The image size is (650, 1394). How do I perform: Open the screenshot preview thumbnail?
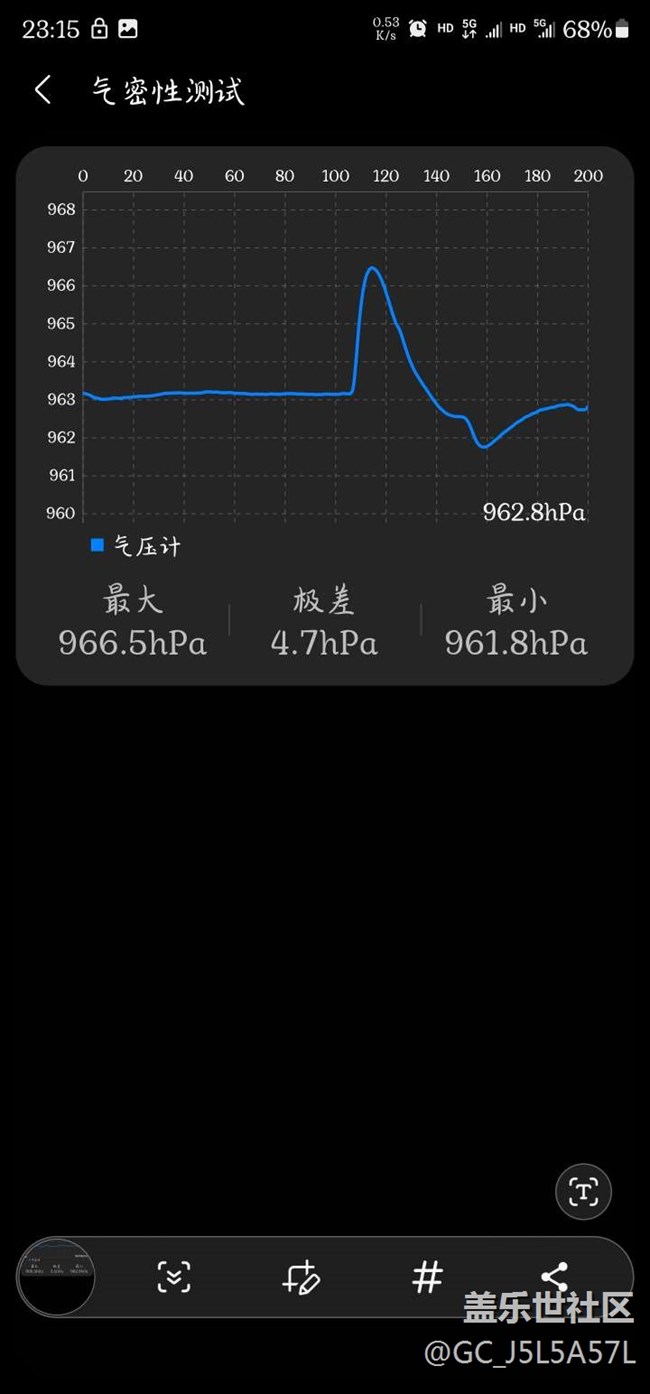point(56,1276)
